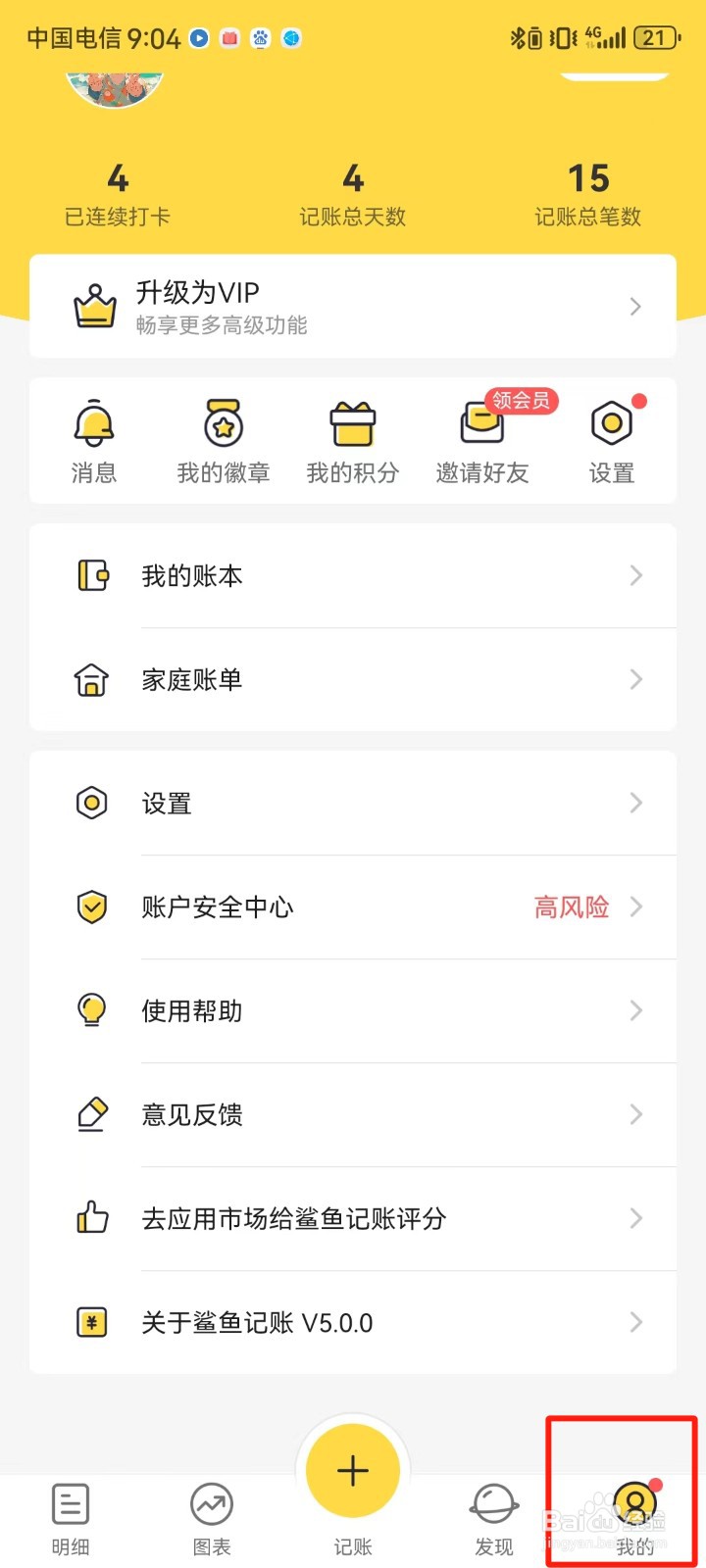Open 关于鲨鱼记账 V5.0.0
Screen dimensions: 706x1568
(353, 1323)
